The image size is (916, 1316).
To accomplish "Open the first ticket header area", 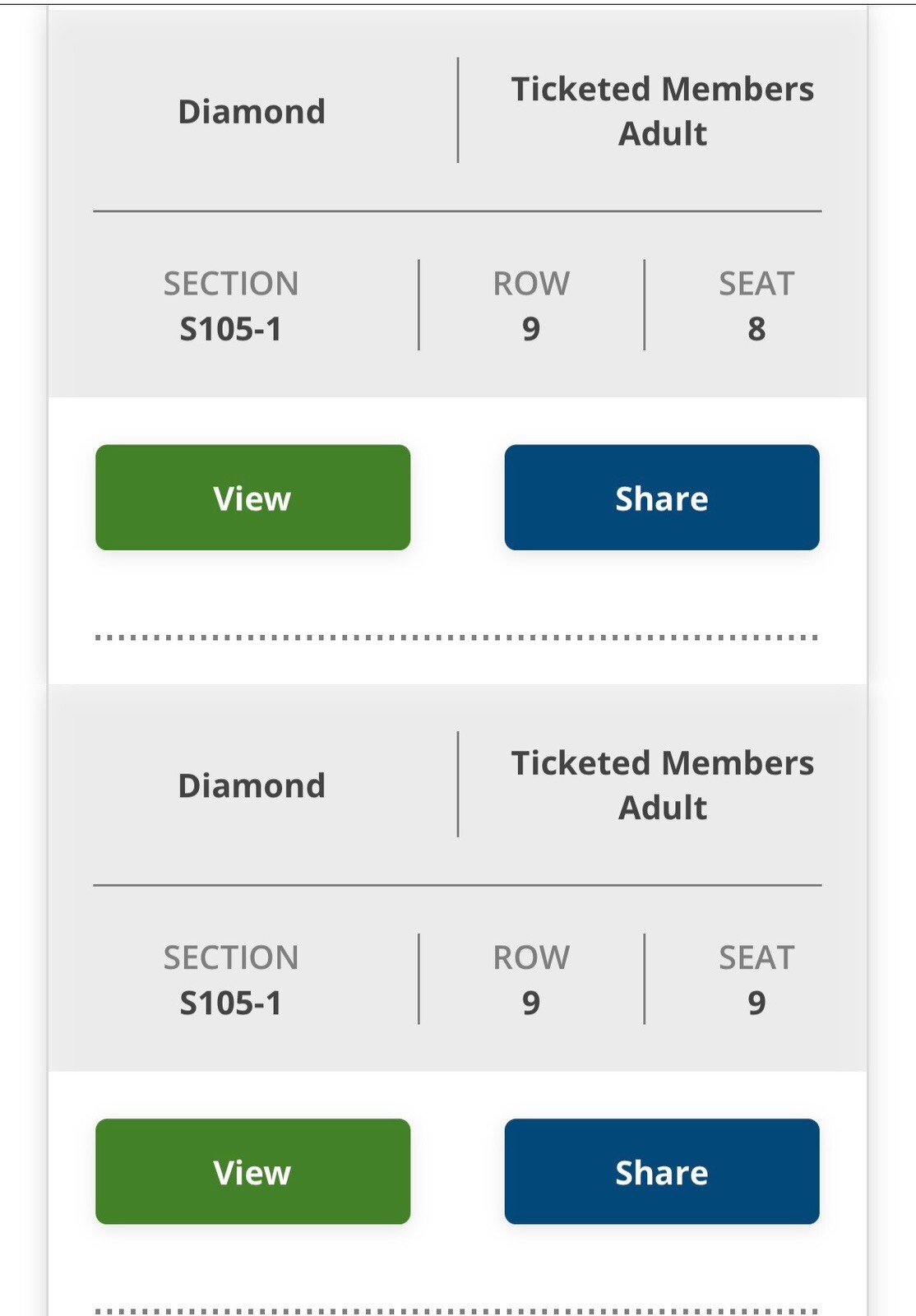I will pyautogui.click(x=458, y=111).
